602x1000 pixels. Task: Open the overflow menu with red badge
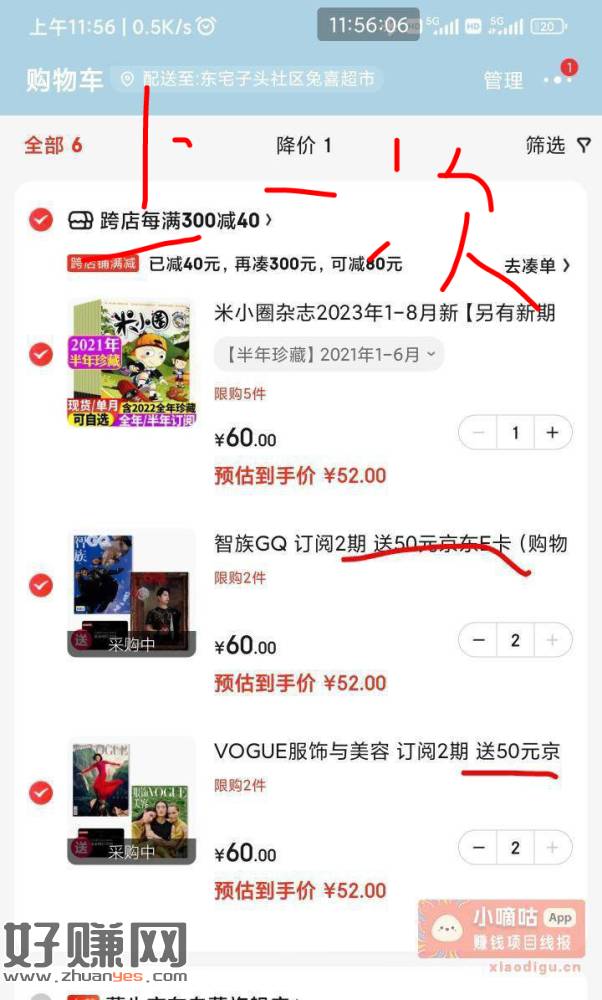(558, 80)
